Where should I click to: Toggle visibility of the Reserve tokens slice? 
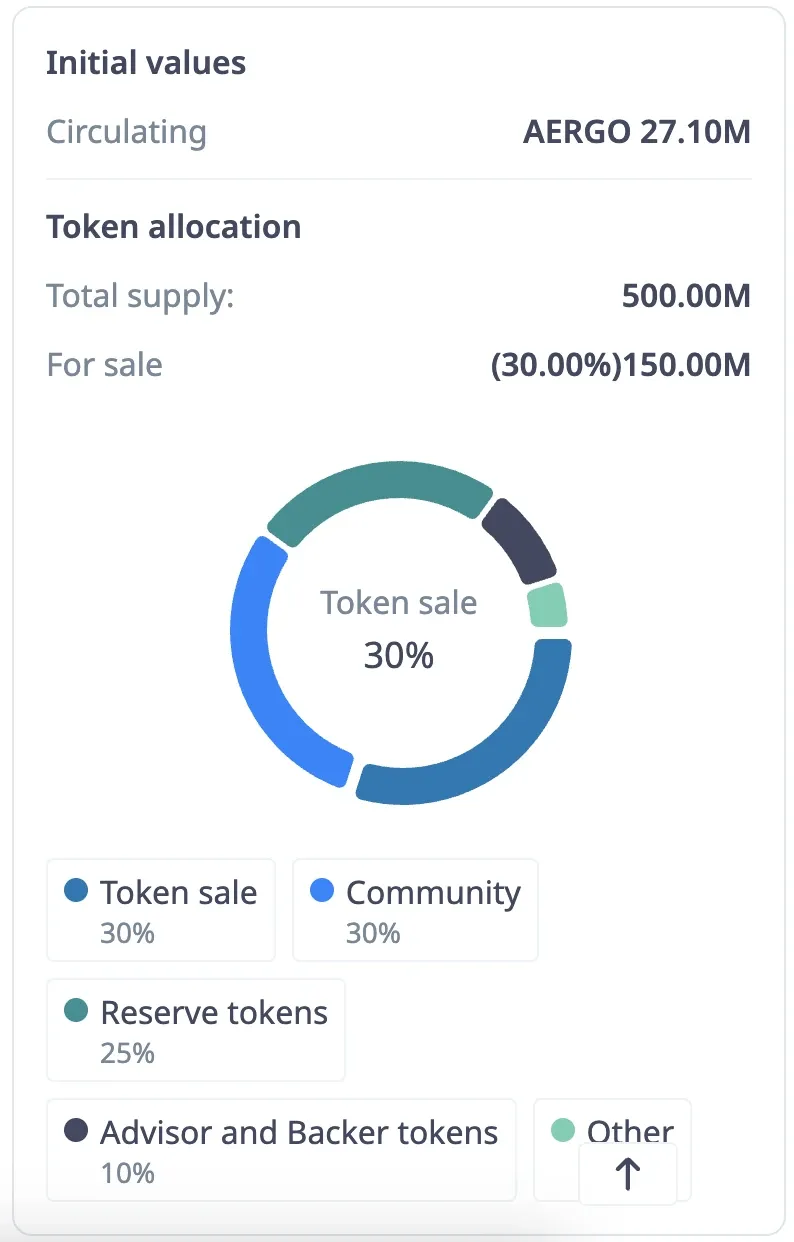click(x=195, y=1030)
